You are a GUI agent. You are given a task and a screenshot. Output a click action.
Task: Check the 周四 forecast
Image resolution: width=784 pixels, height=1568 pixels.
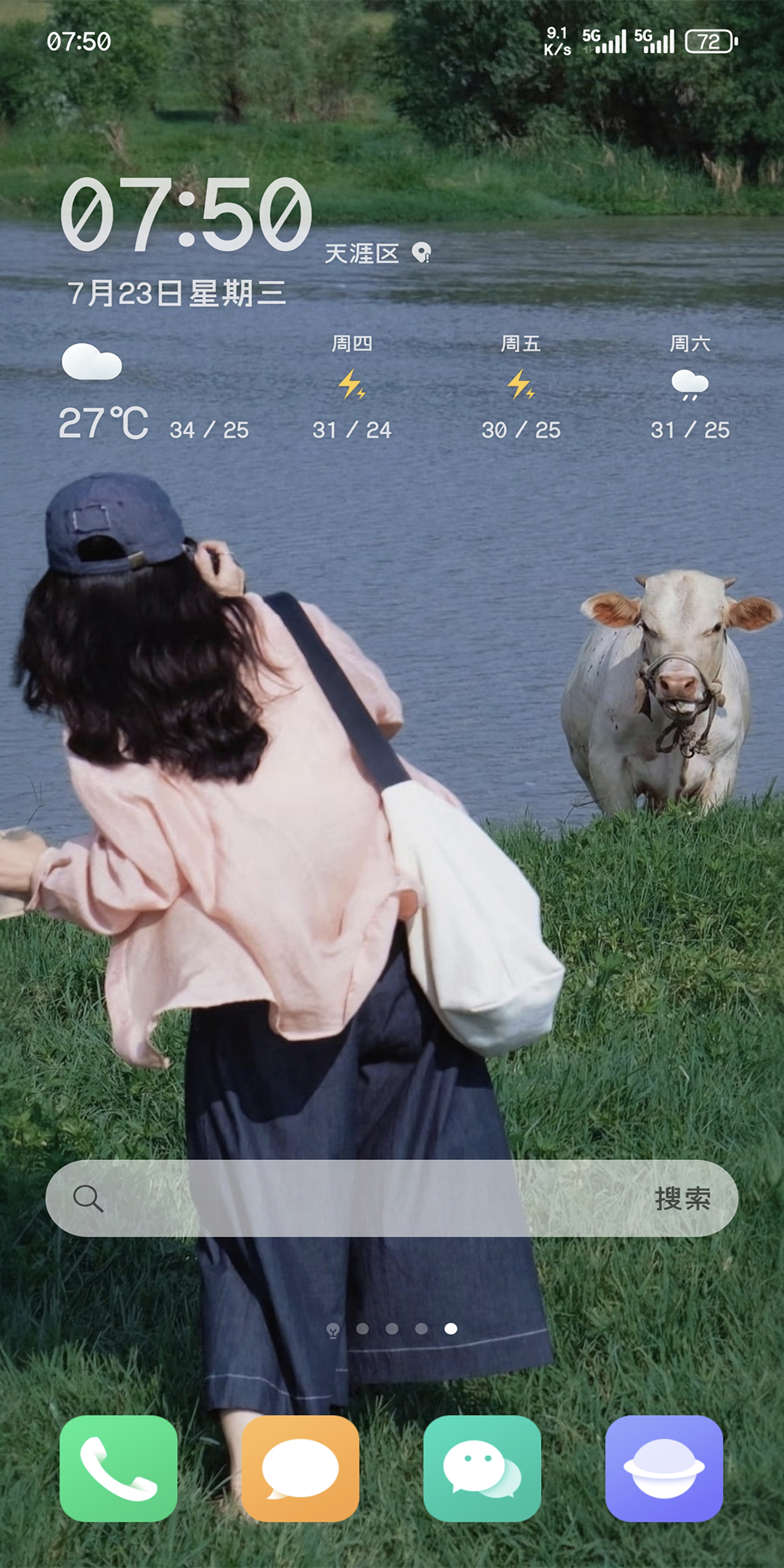352,386
